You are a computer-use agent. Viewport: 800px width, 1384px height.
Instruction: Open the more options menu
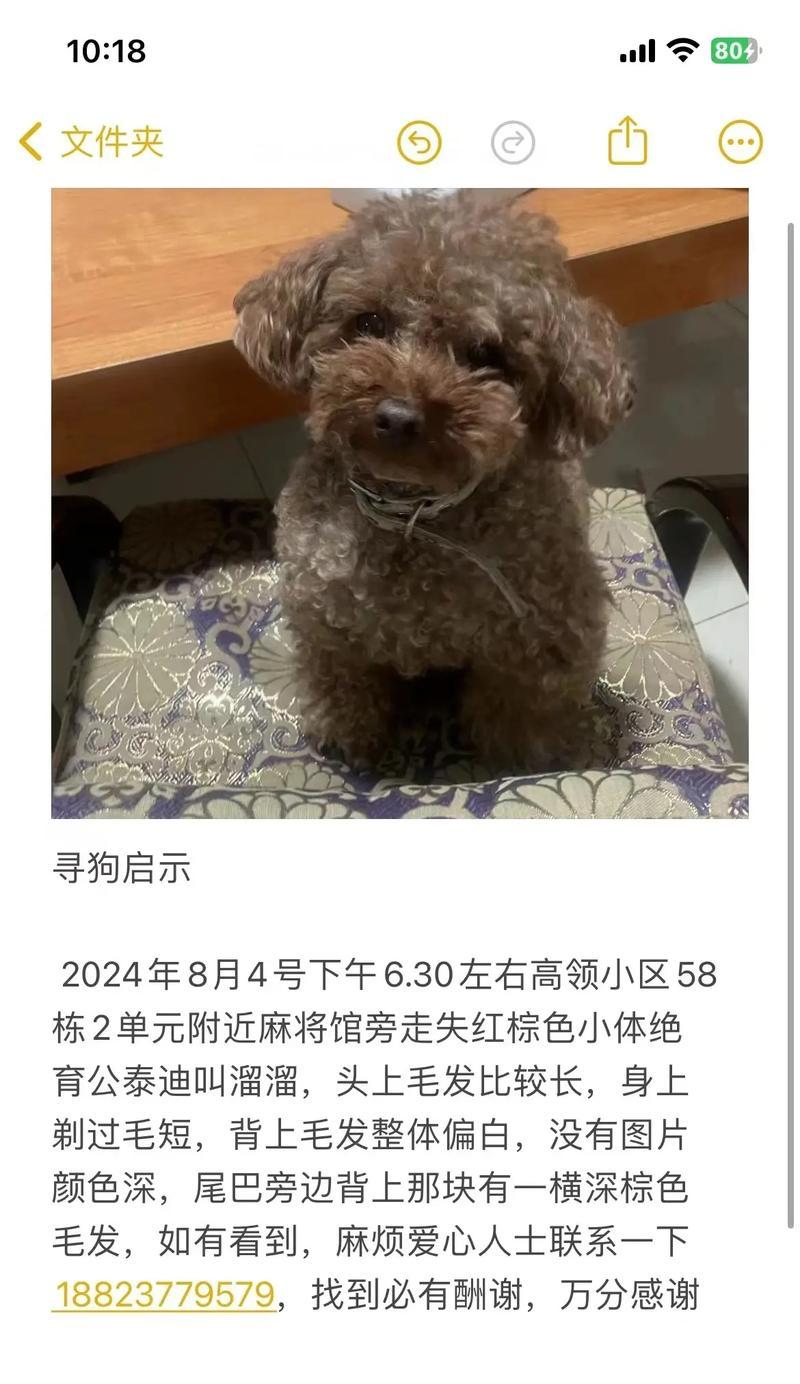click(x=740, y=142)
